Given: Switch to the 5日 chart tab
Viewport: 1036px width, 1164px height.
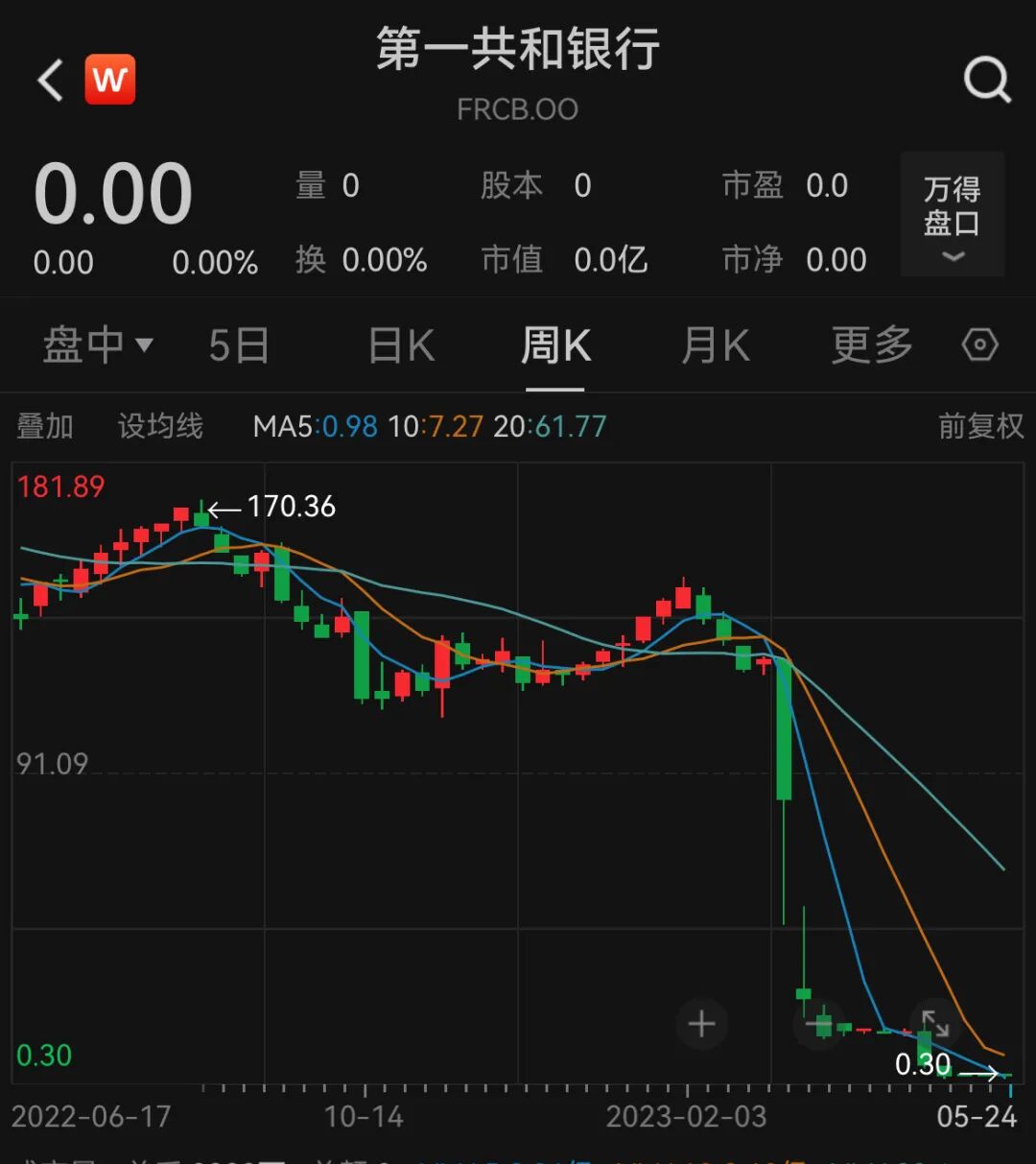Looking at the screenshot, I should click(x=239, y=344).
